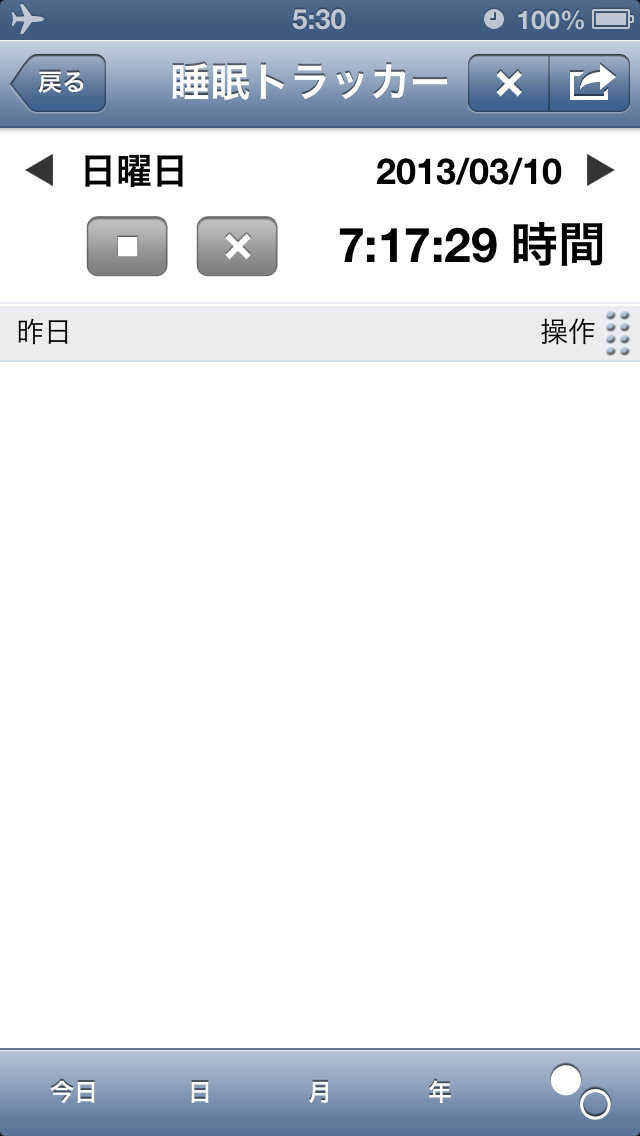Tap the 戻る back button
The height and width of the screenshot is (1136, 640).
click(x=58, y=83)
